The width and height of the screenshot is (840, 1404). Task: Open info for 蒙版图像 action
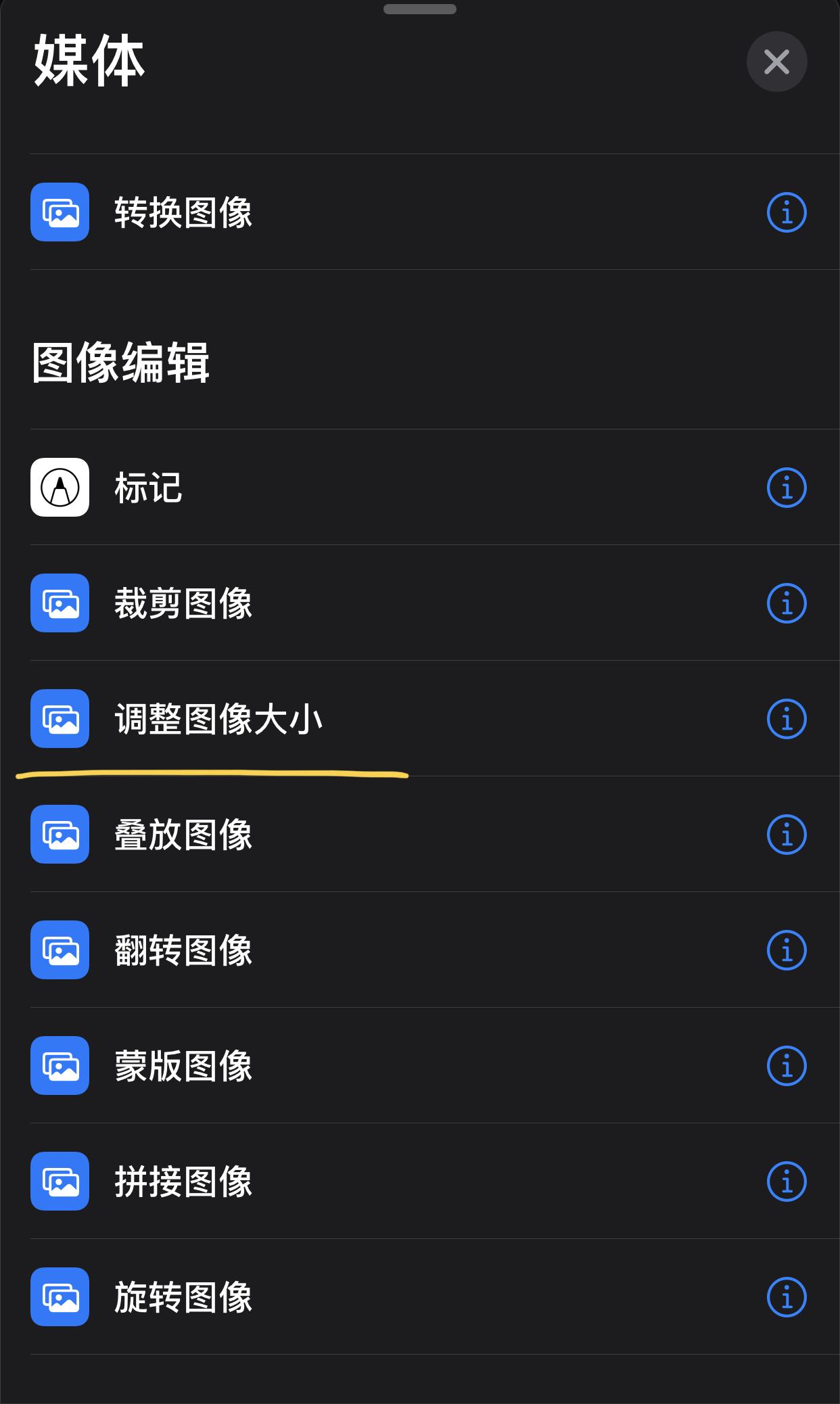pos(786,1067)
